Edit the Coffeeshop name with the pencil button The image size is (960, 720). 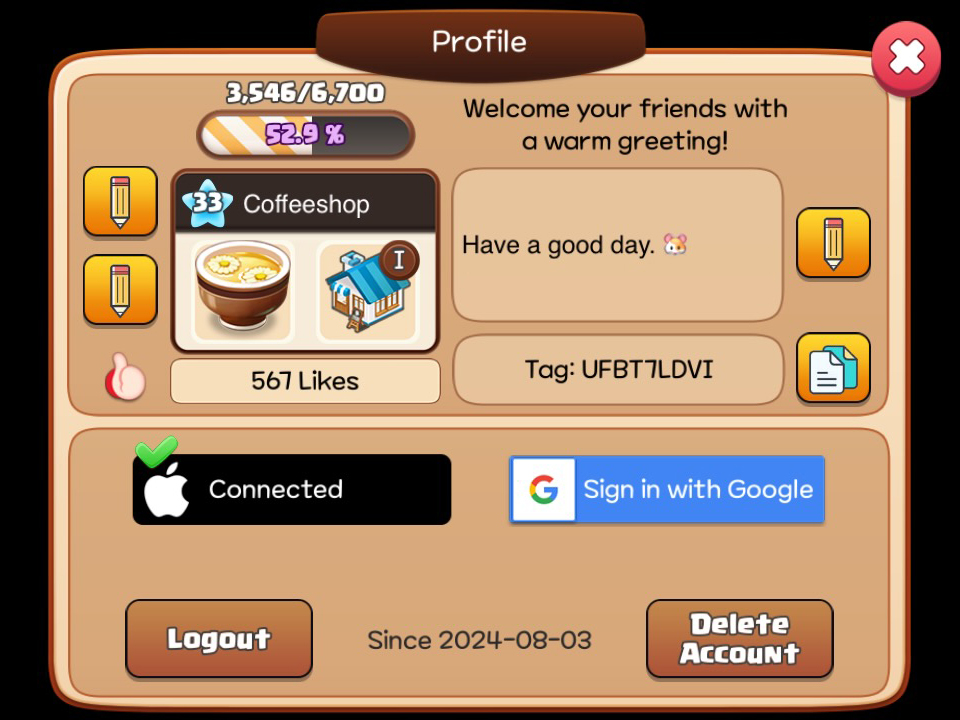coord(120,201)
